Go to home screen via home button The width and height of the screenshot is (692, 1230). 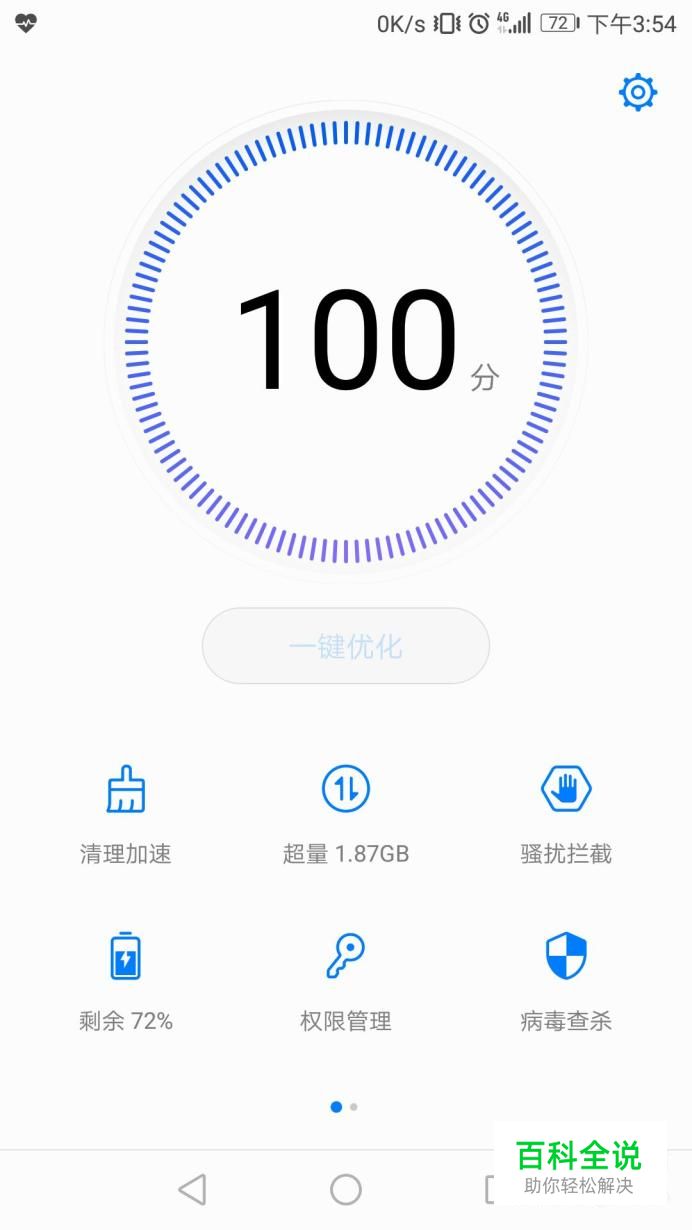(x=346, y=1189)
